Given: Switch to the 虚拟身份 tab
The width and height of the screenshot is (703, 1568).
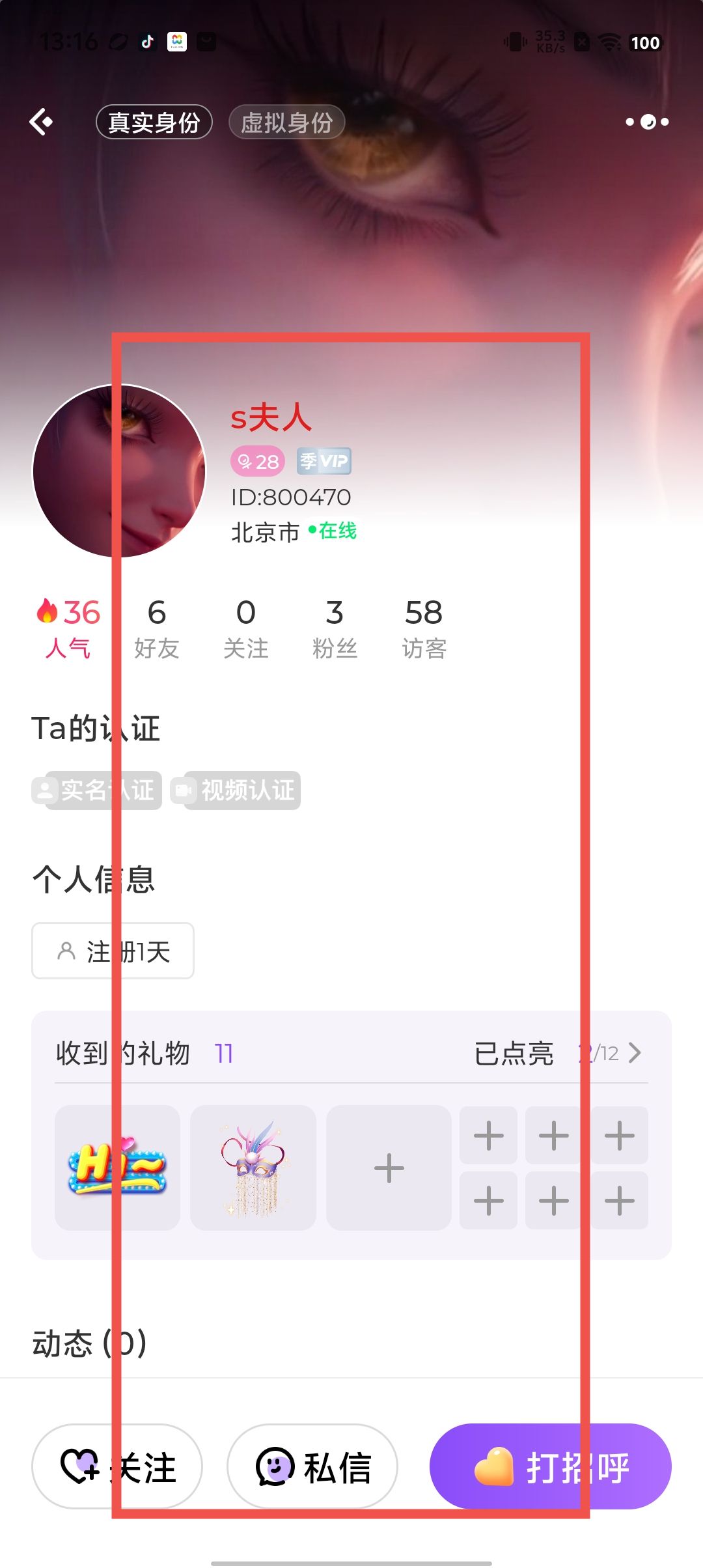Looking at the screenshot, I should click(x=286, y=122).
